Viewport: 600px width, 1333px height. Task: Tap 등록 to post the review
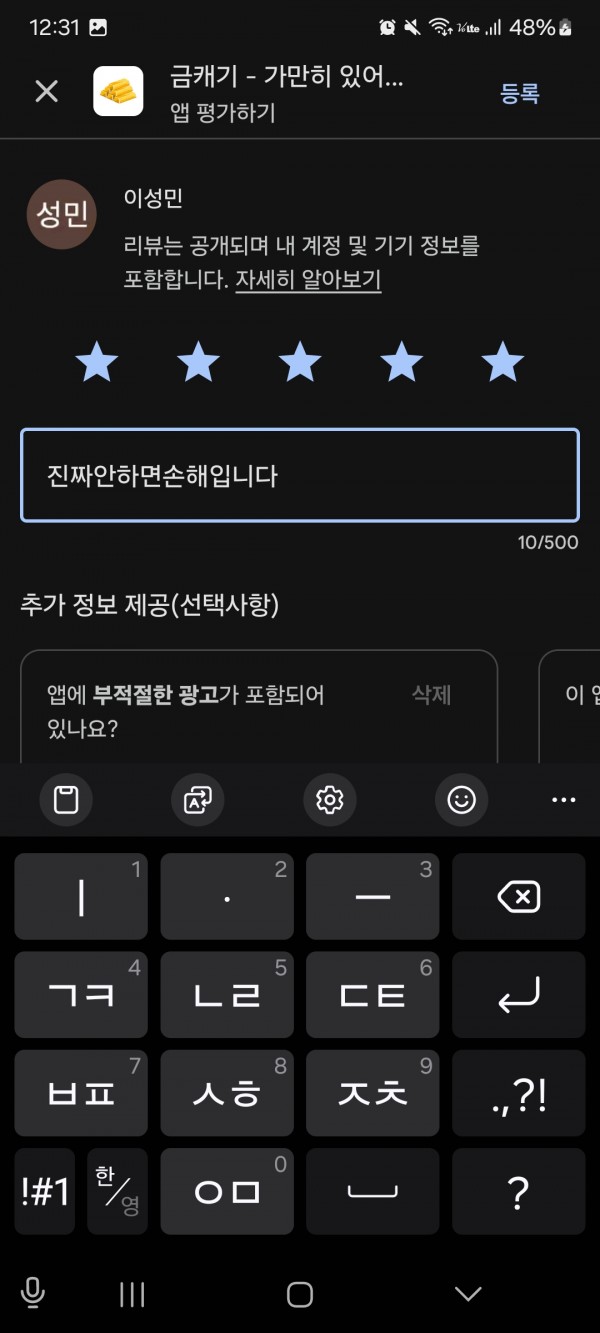coord(520,93)
